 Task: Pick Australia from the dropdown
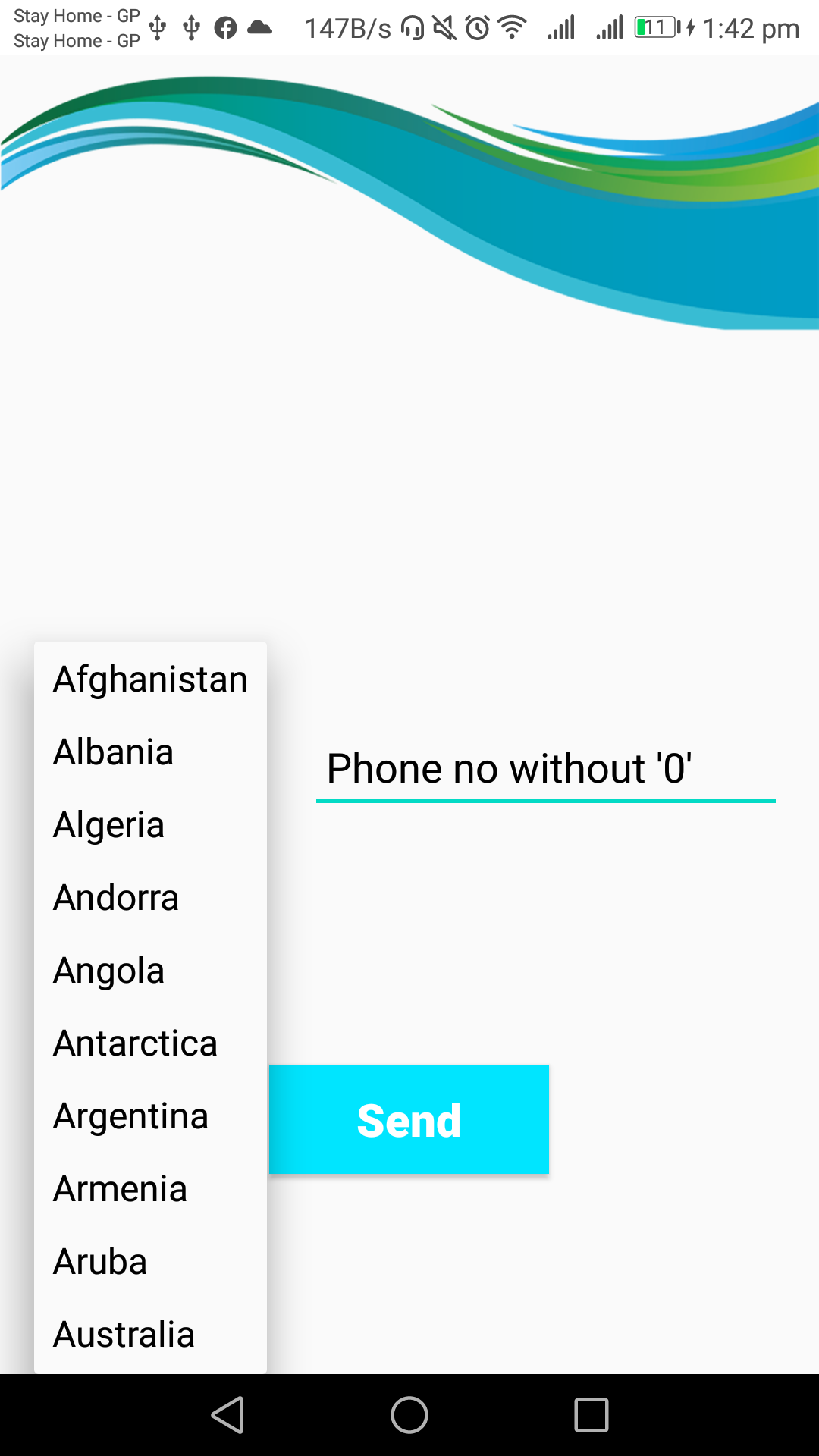(150, 1334)
